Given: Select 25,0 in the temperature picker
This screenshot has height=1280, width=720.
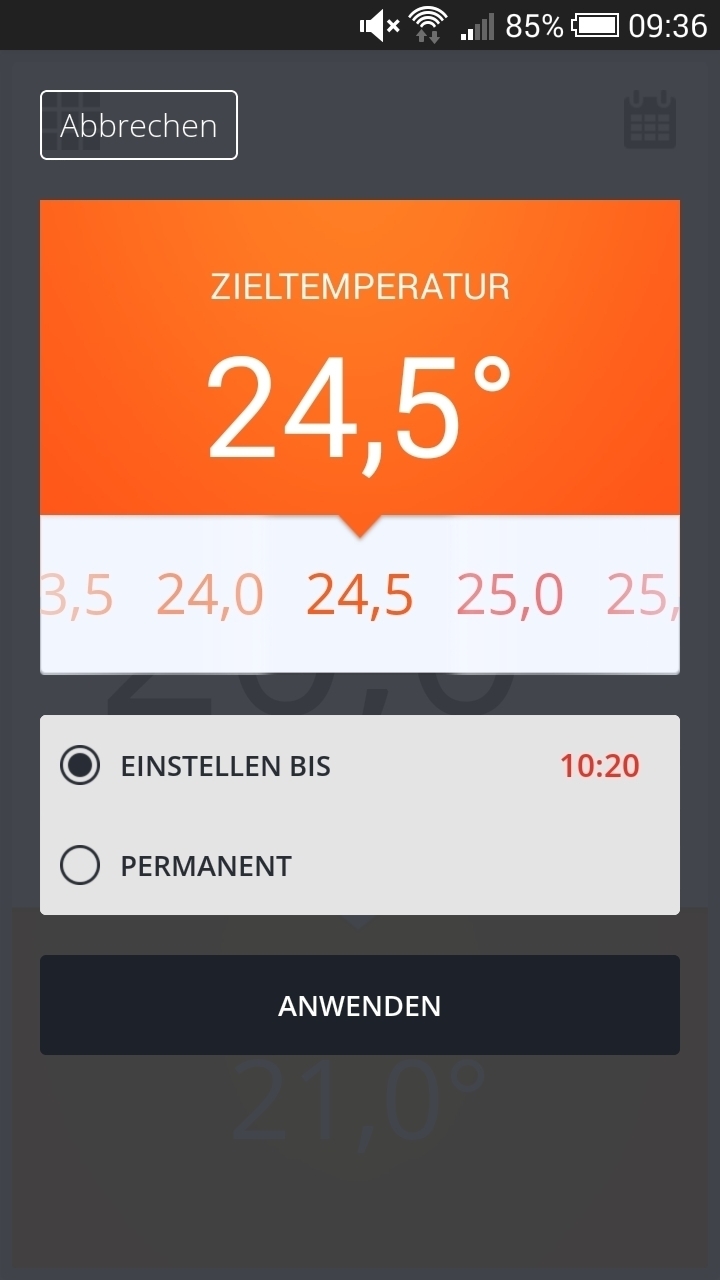Looking at the screenshot, I should [x=510, y=595].
